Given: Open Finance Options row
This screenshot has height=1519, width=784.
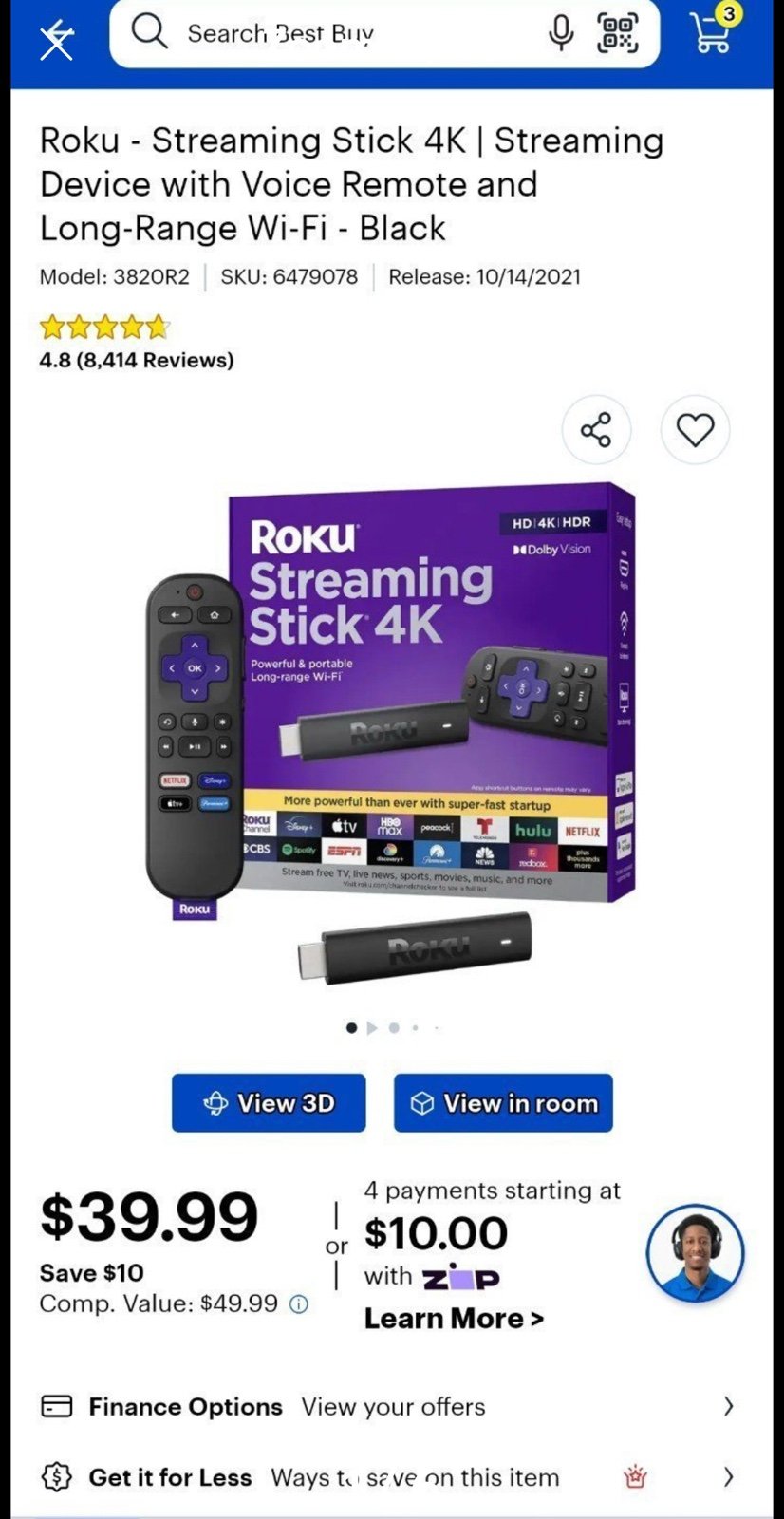Looking at the screenshot, I should [x=391, y=1406].
